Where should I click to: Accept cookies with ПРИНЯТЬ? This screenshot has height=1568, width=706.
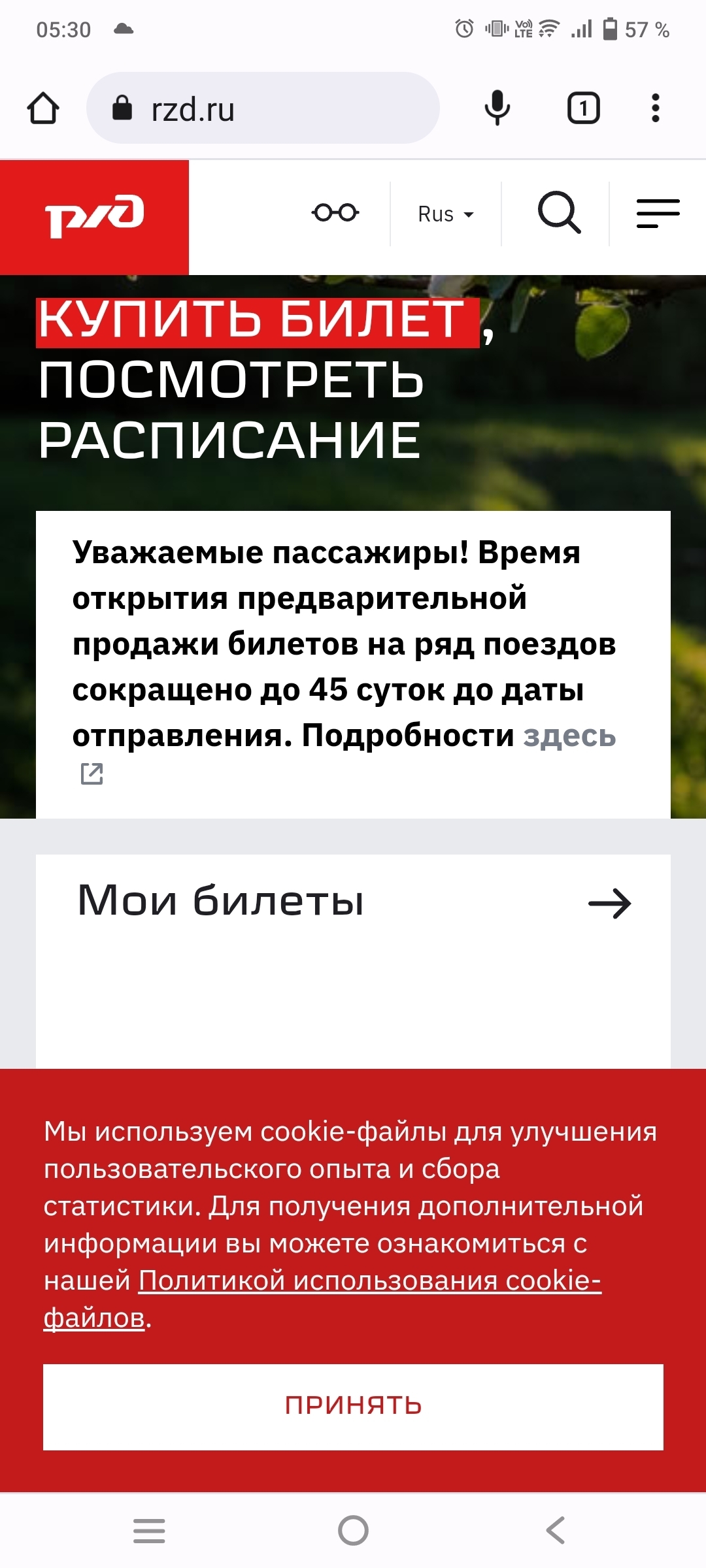pos(353,1406)
